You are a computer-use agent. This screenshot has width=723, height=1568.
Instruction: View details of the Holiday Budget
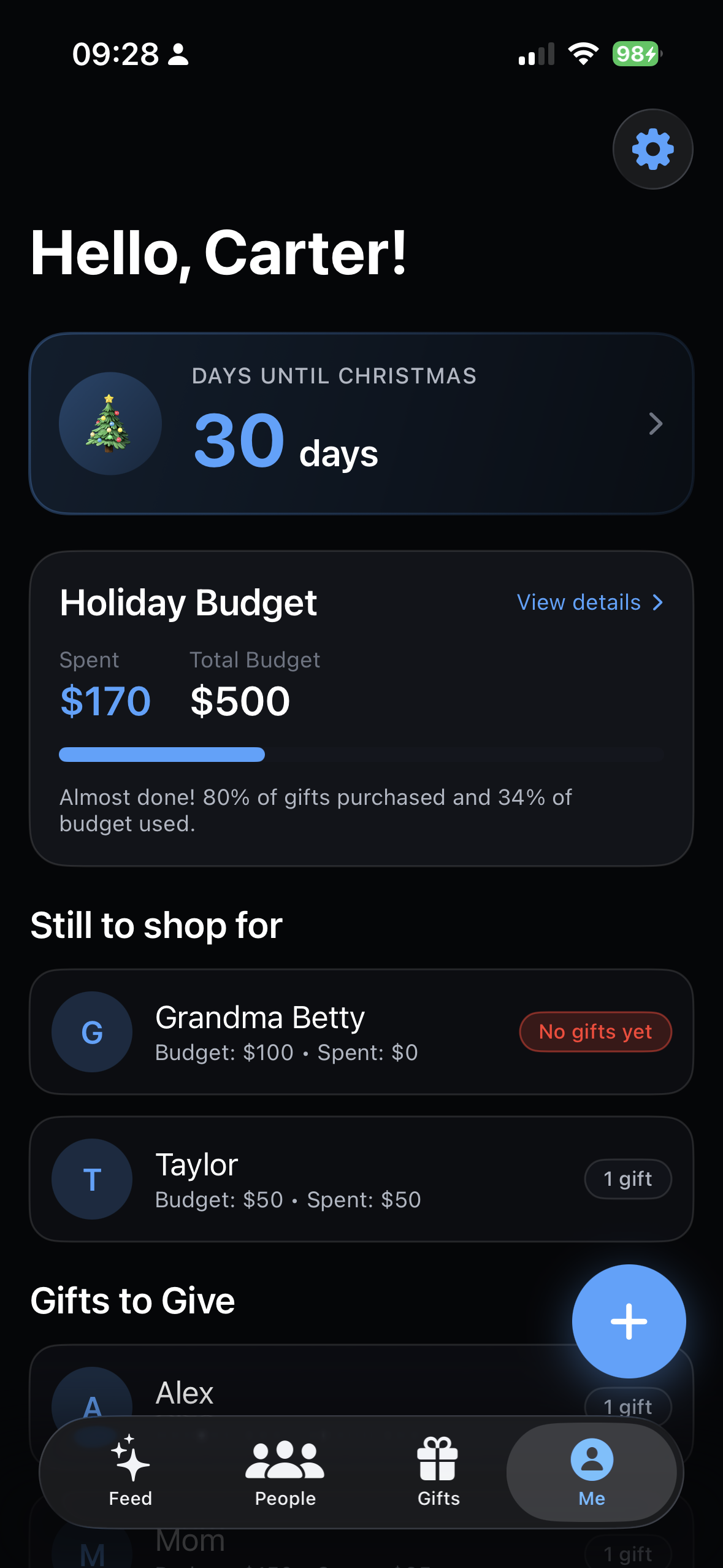tap(590, 602)
